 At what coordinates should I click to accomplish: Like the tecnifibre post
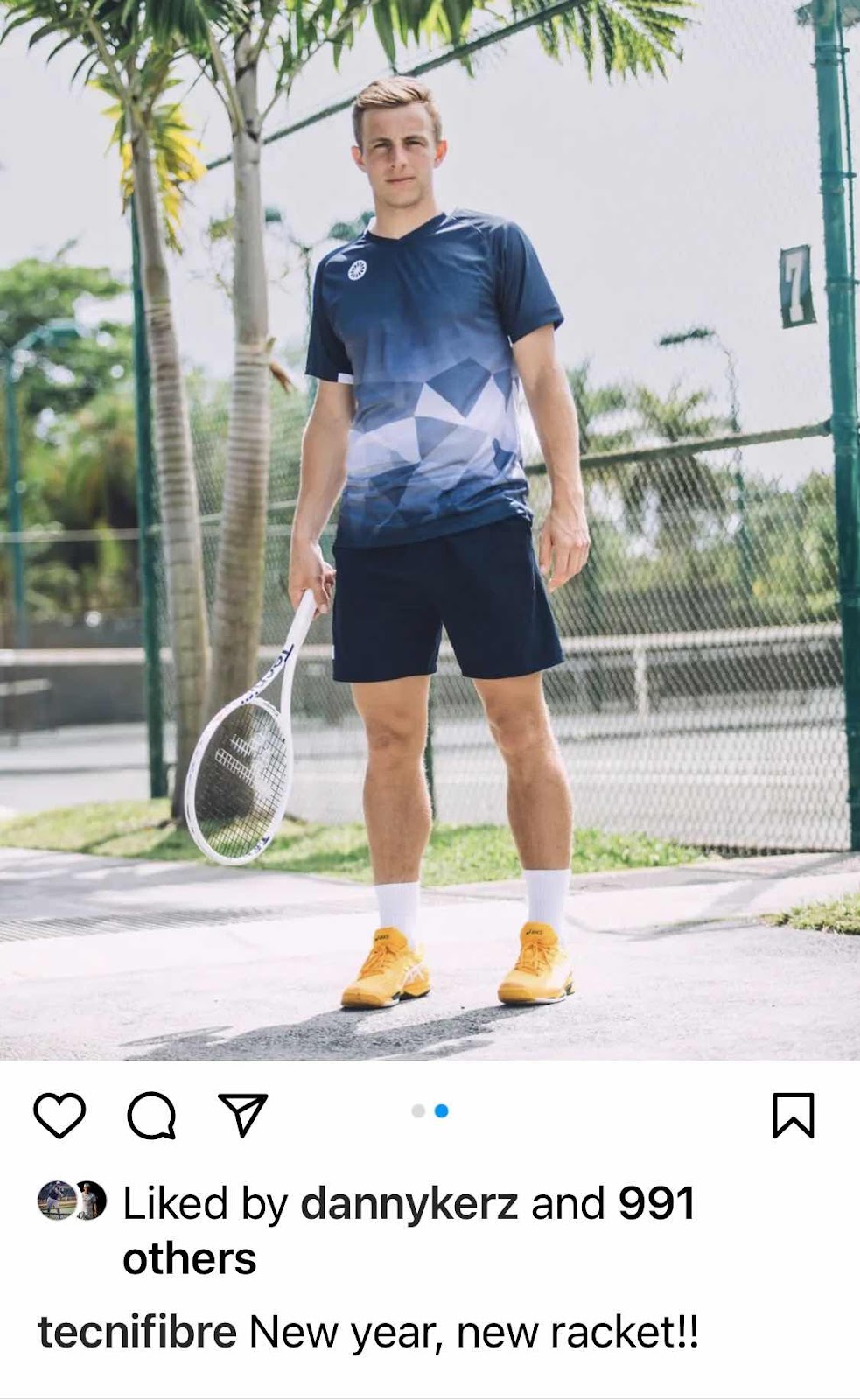tap(59, 1116)
